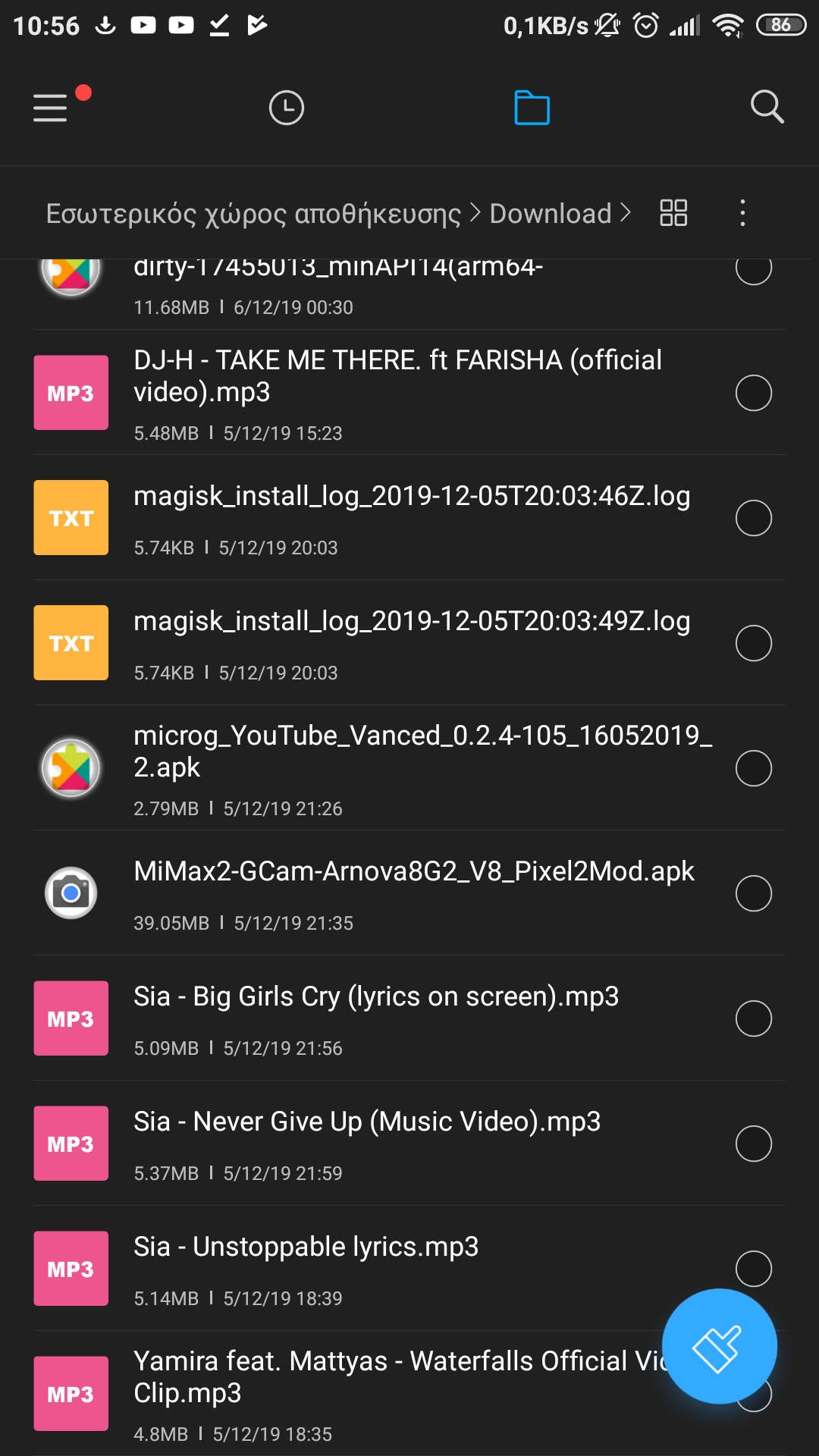This screenshot has width=819, height=1456.
Task: Switch to the folder browser tab
Action: 532,108
